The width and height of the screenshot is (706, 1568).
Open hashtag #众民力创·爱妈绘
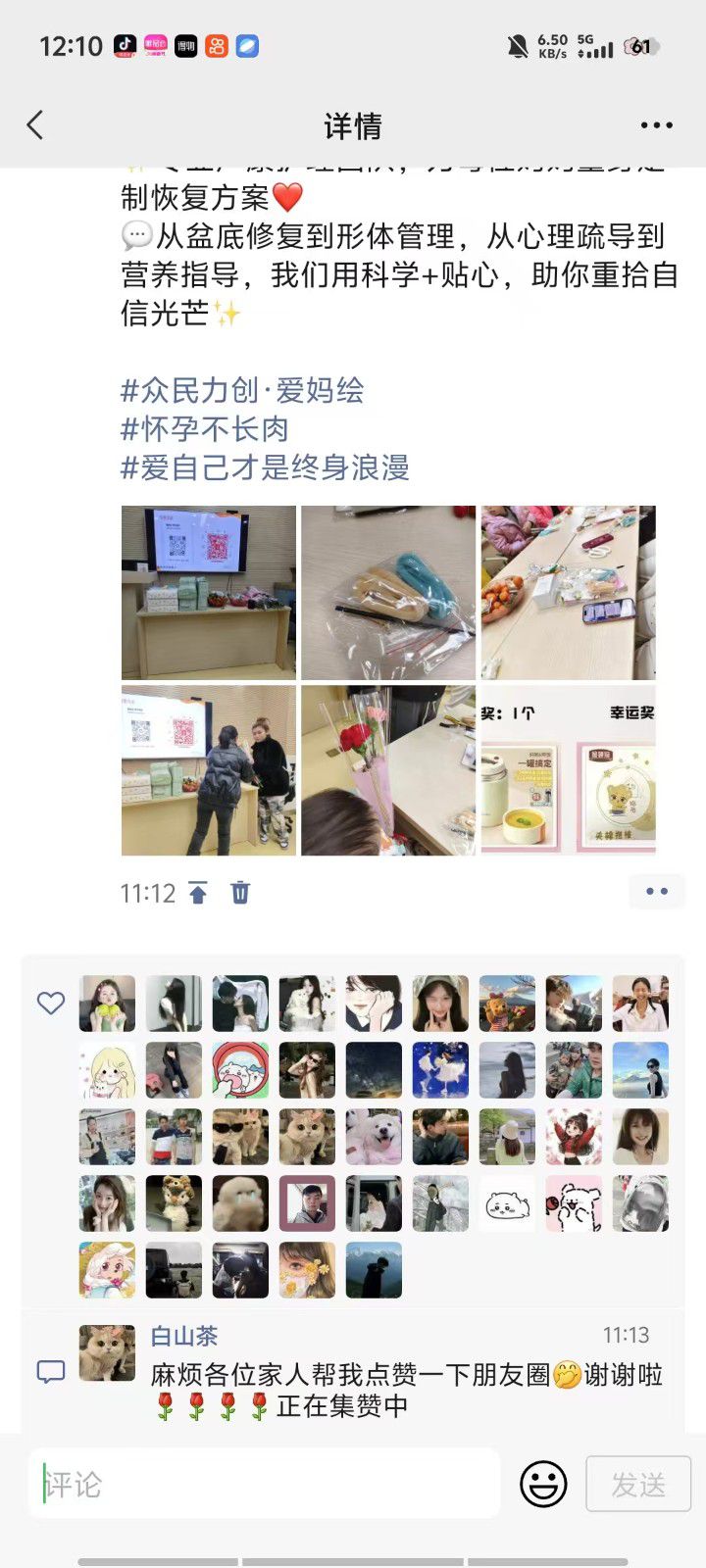pos(242,391)
